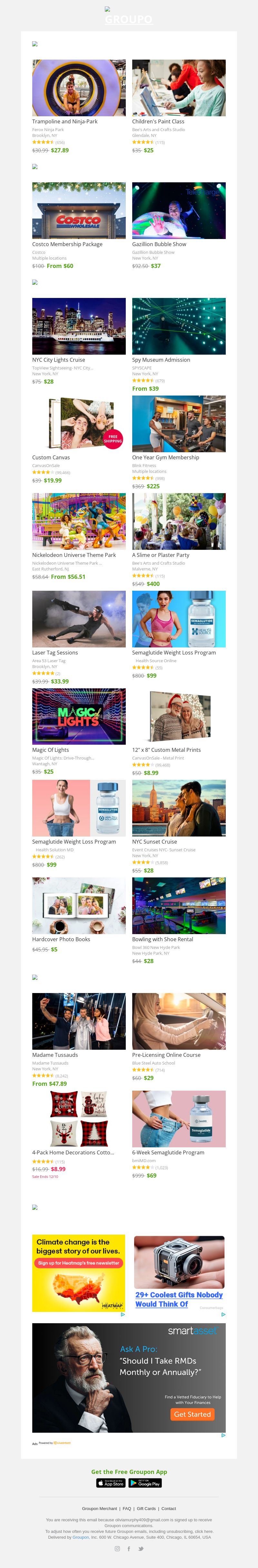Image resolution: width=258 pixels, height=1568 pixels.
Task: Open the Laser Tag Sessions deal
Action: point(79,619)
